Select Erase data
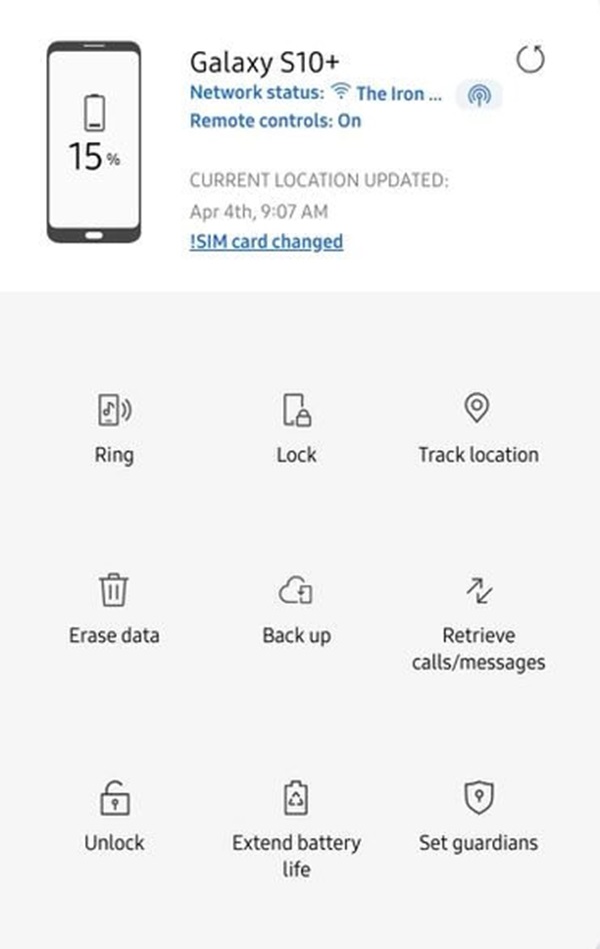Viewport: 600px width, 949px height. click(114, 609)
